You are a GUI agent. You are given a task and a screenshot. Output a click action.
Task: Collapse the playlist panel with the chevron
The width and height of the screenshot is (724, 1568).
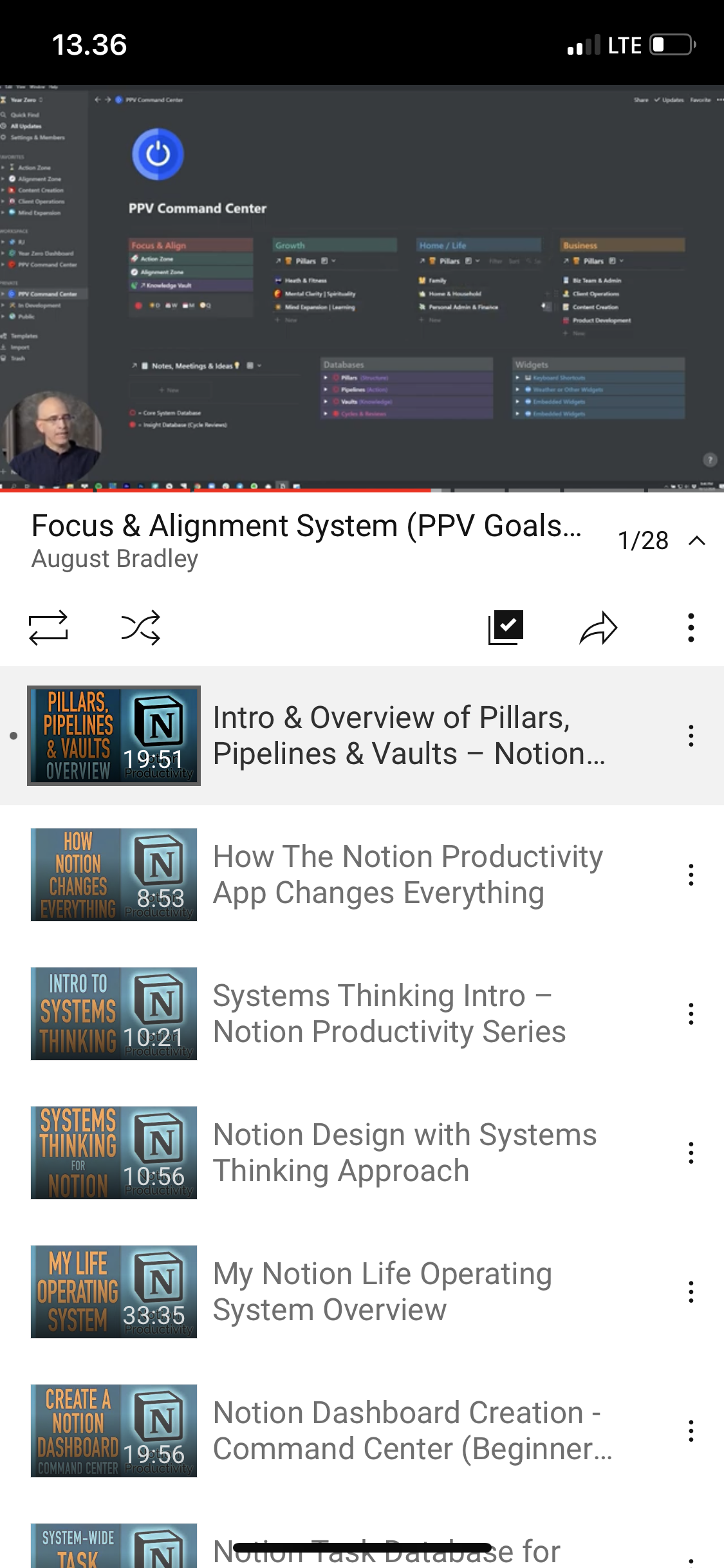[x=697, y=541]
